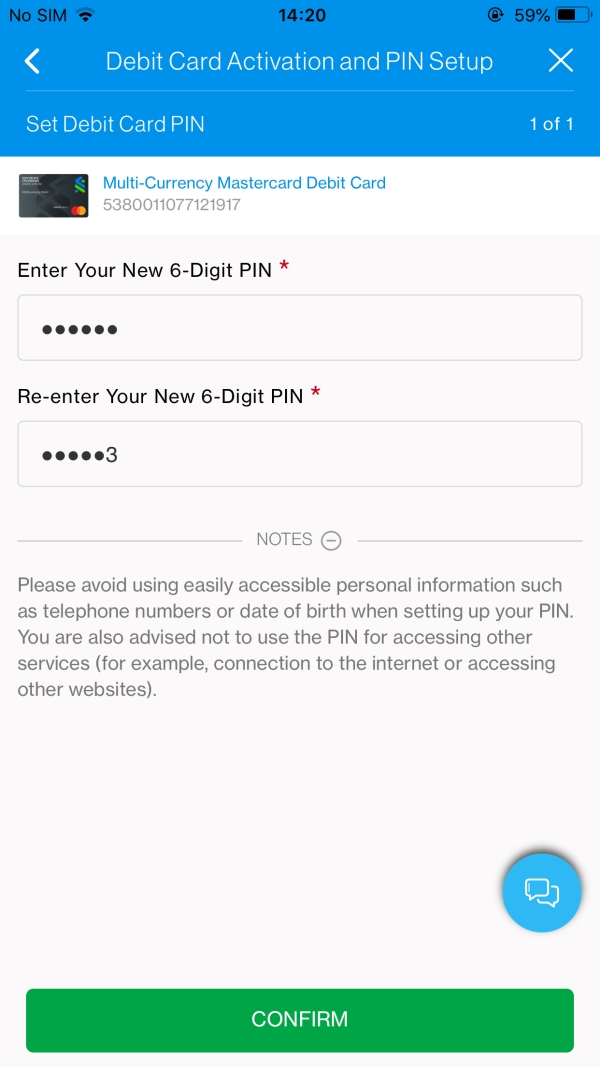The width and height of the screenshot is (600, 1067).
Task: Tap the Enter Your New 6-Digit PIN field
Action: click(300, 328)
